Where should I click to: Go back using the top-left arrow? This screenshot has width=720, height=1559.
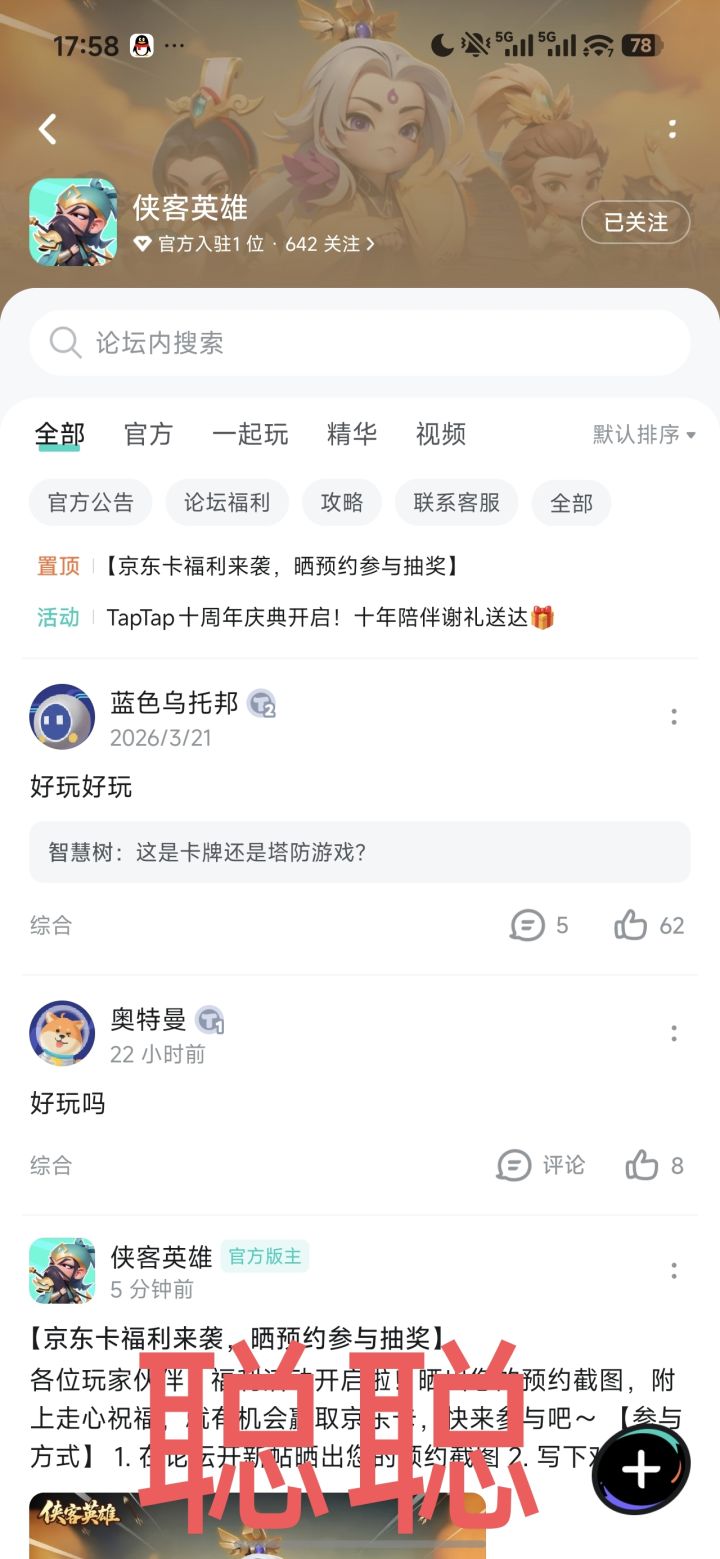[47, 129]
